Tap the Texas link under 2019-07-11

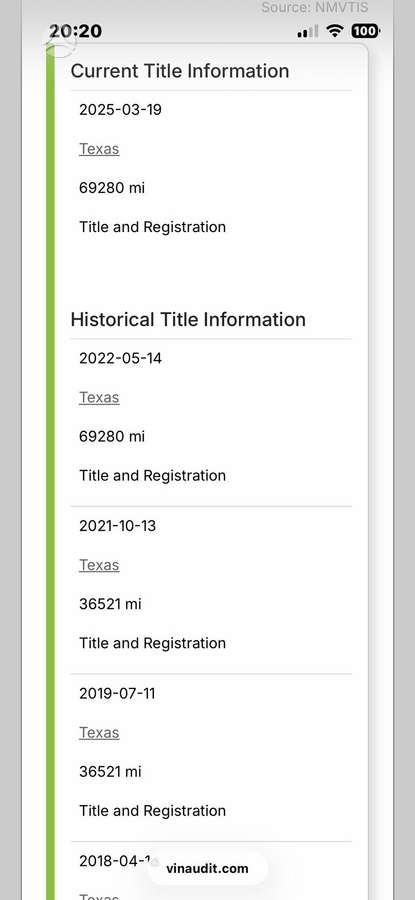coord(99,733)
